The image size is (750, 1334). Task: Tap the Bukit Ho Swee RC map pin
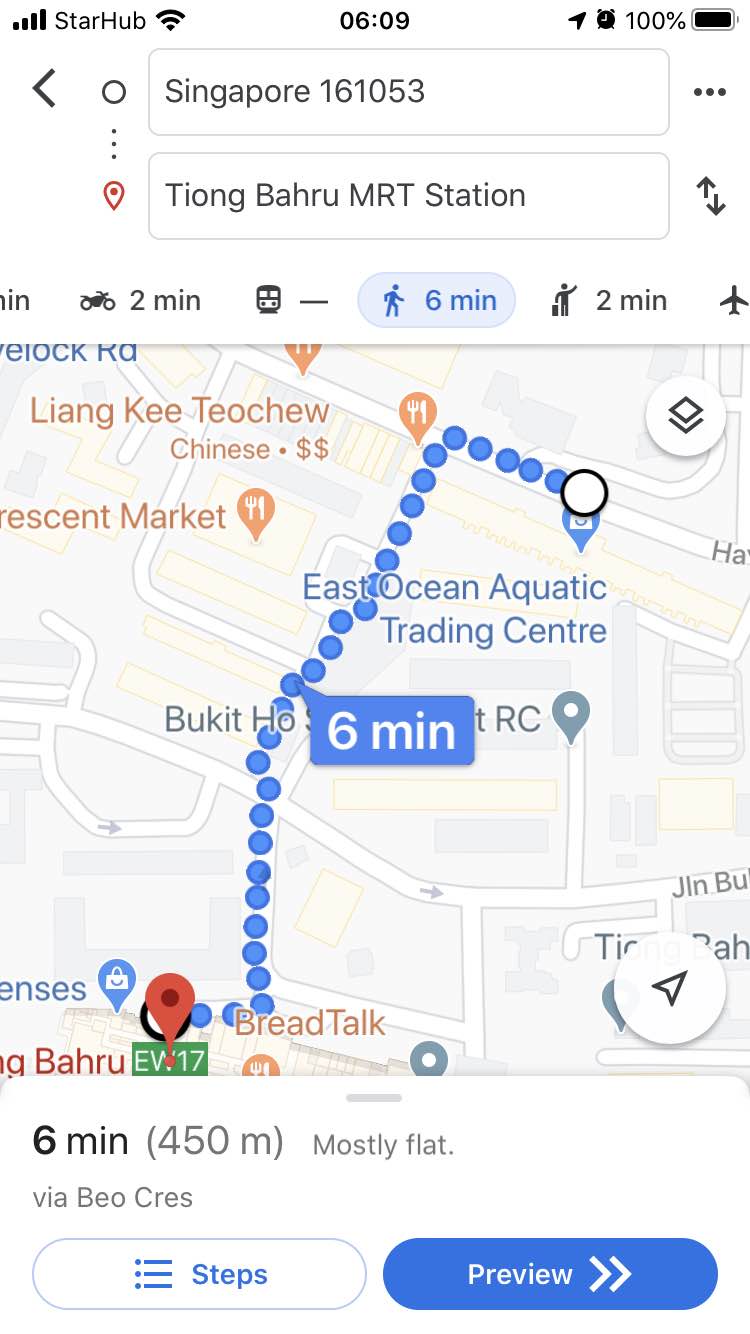(571, 717)
